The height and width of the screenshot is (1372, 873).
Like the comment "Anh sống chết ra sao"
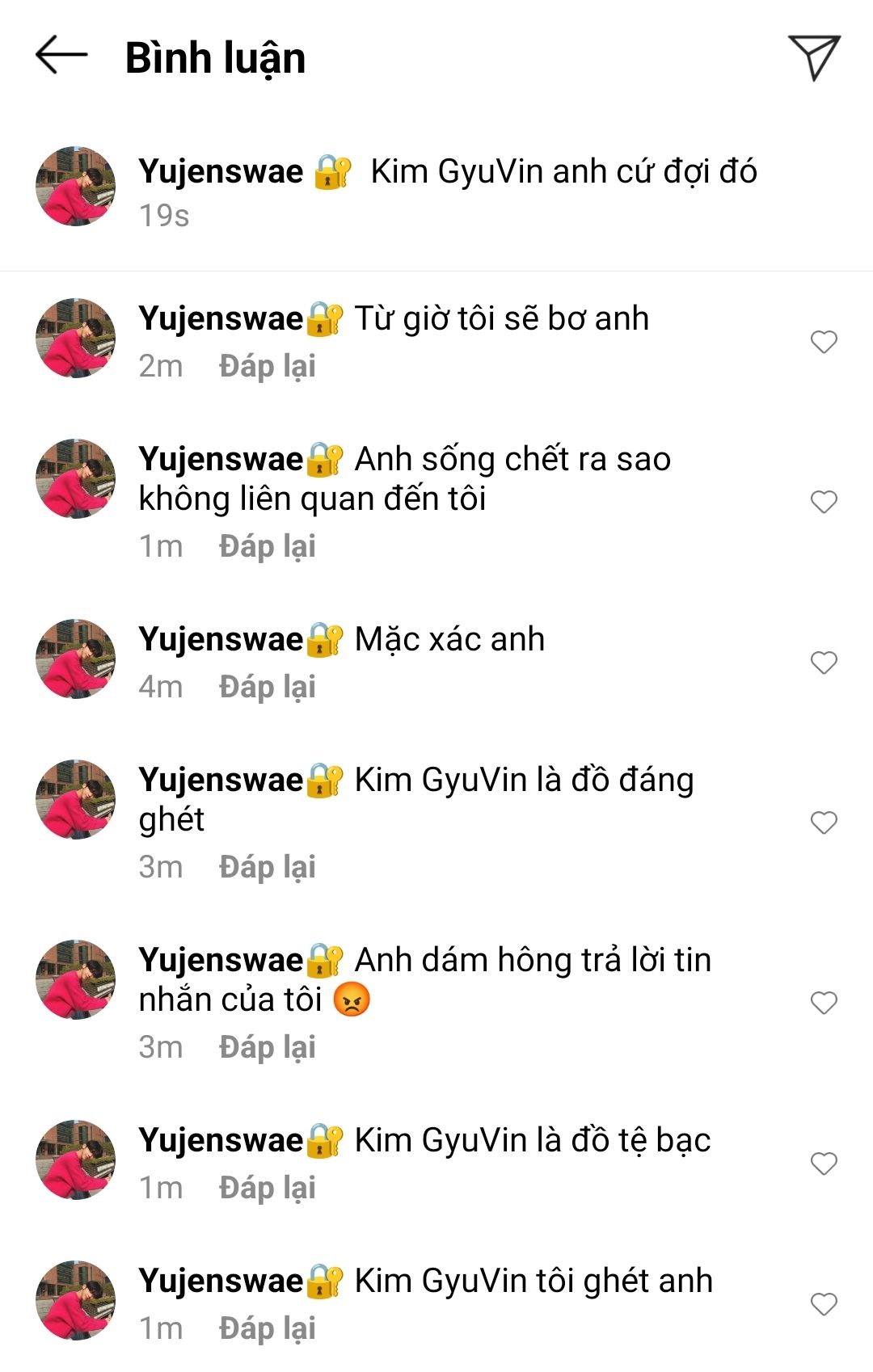pos(824,502)
